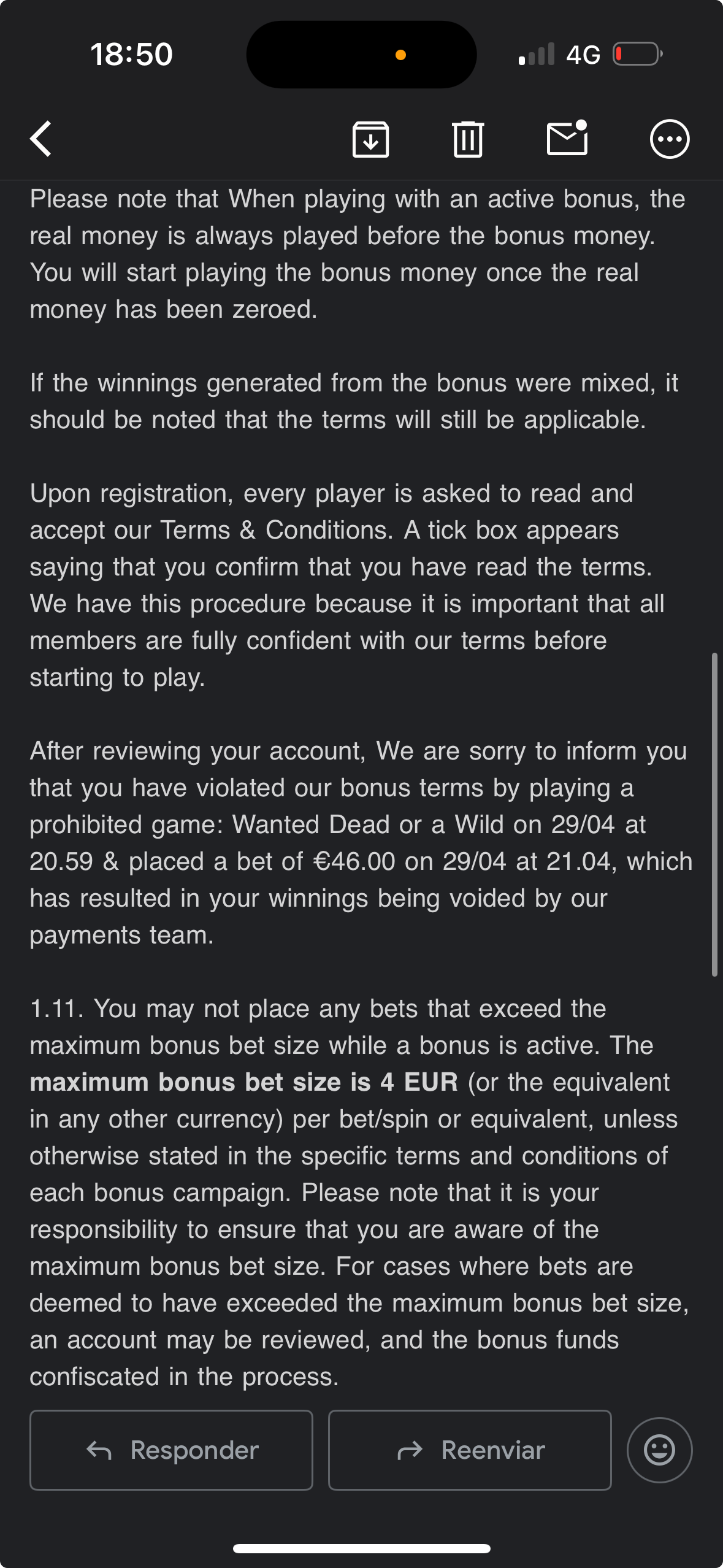Mark this email as unread
This screenshot has width=723, height=1568.
(x=567, y=138)
